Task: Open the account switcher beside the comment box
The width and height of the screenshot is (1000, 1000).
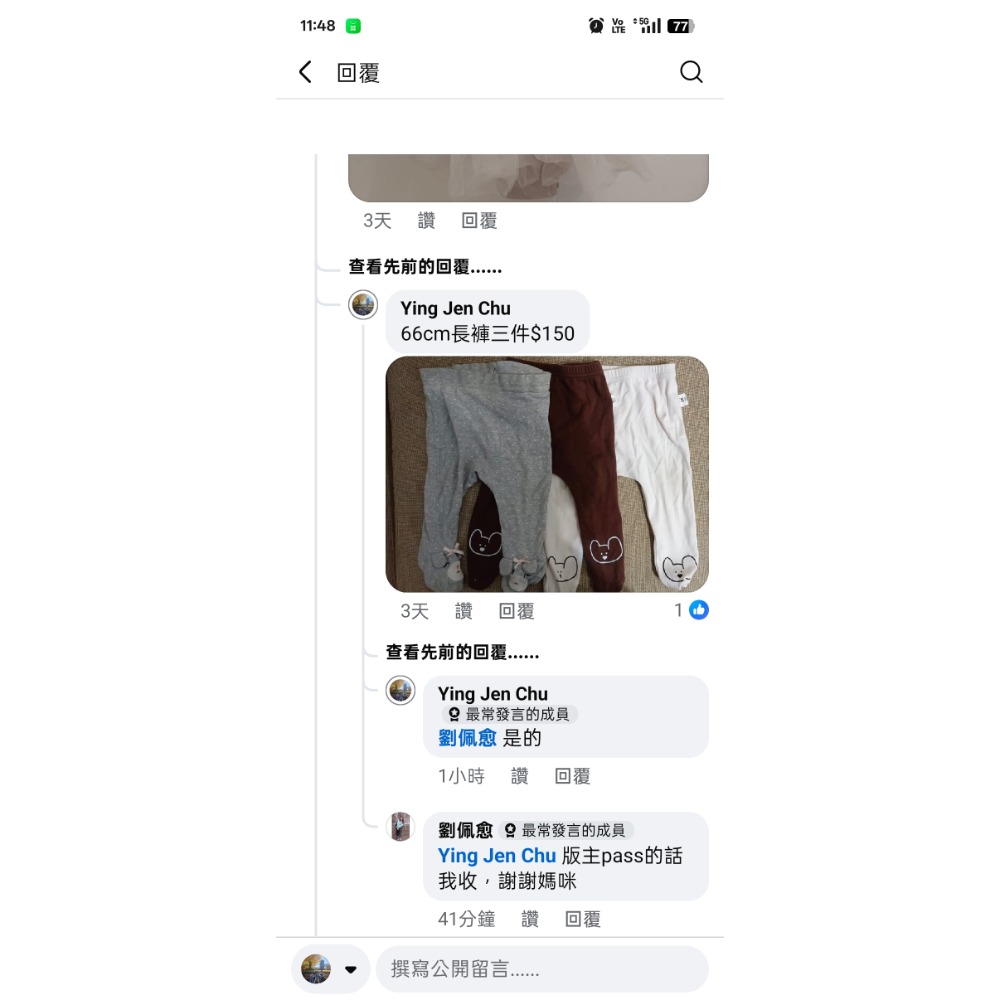Action: (330, 969)
